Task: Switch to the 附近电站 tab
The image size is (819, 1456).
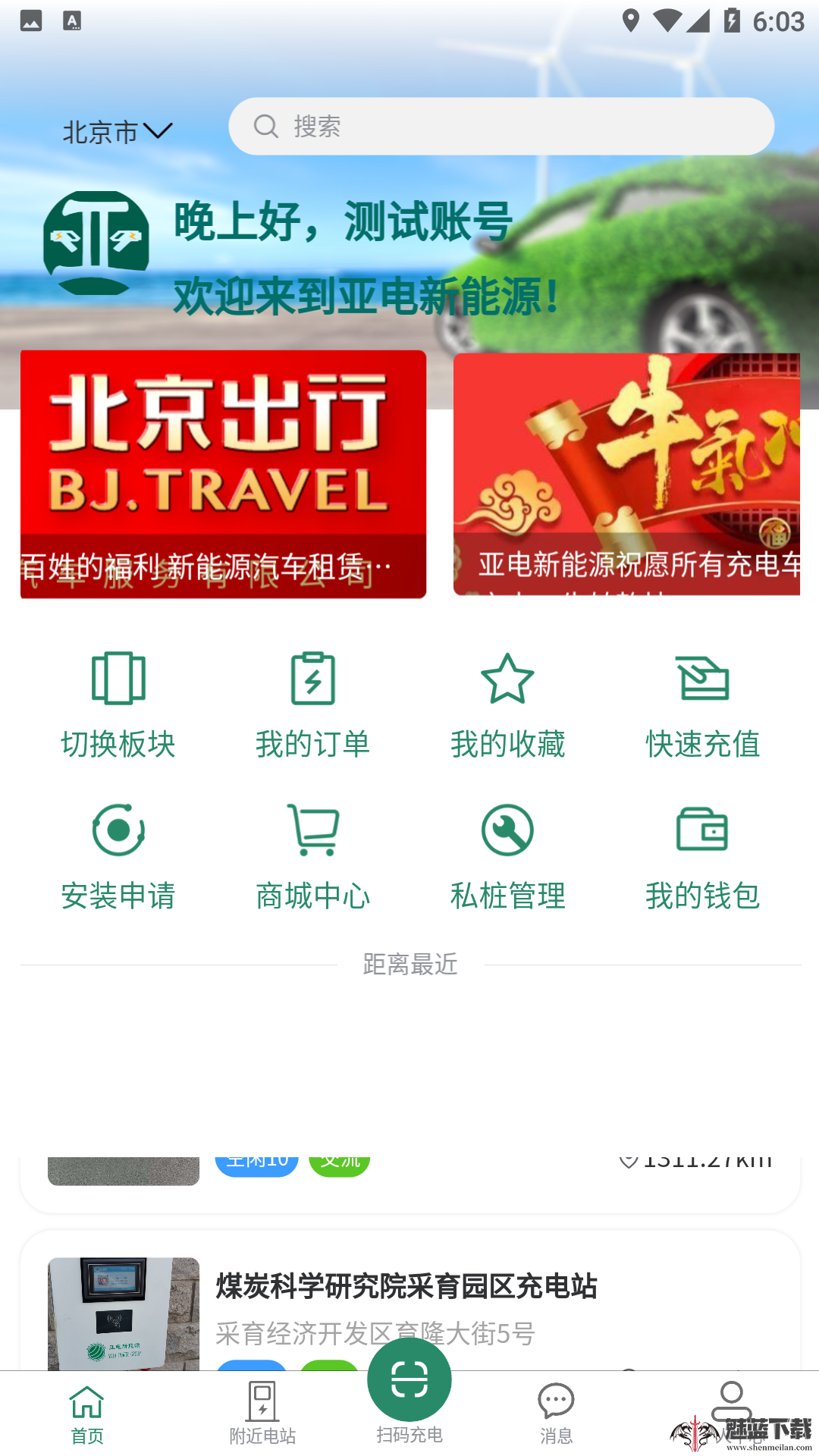Action: (x=262, y=1414)
